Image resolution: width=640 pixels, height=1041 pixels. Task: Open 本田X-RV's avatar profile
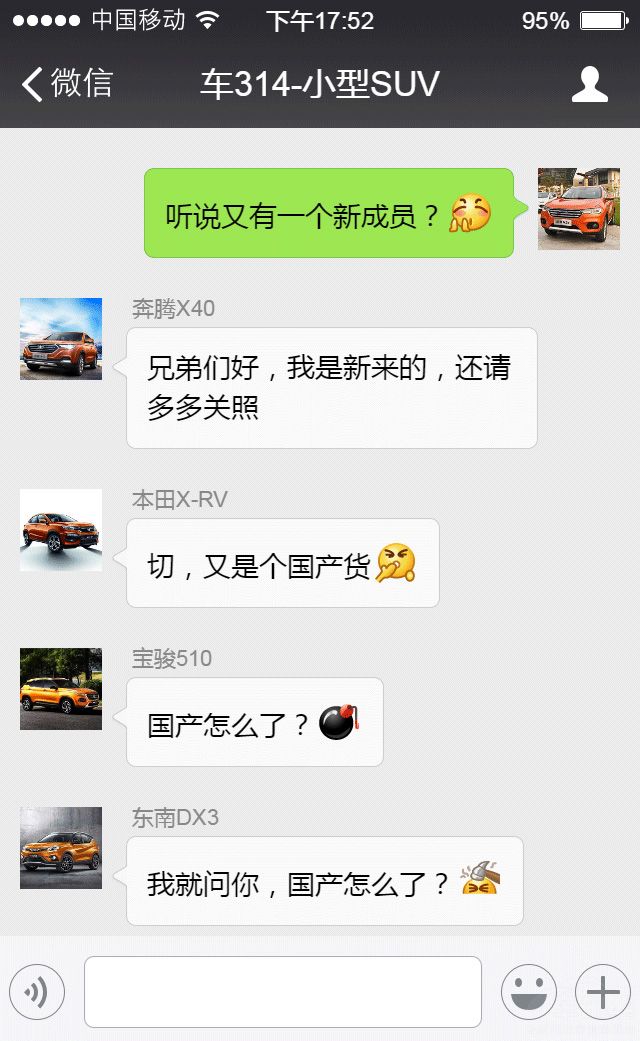click(61, 530)
